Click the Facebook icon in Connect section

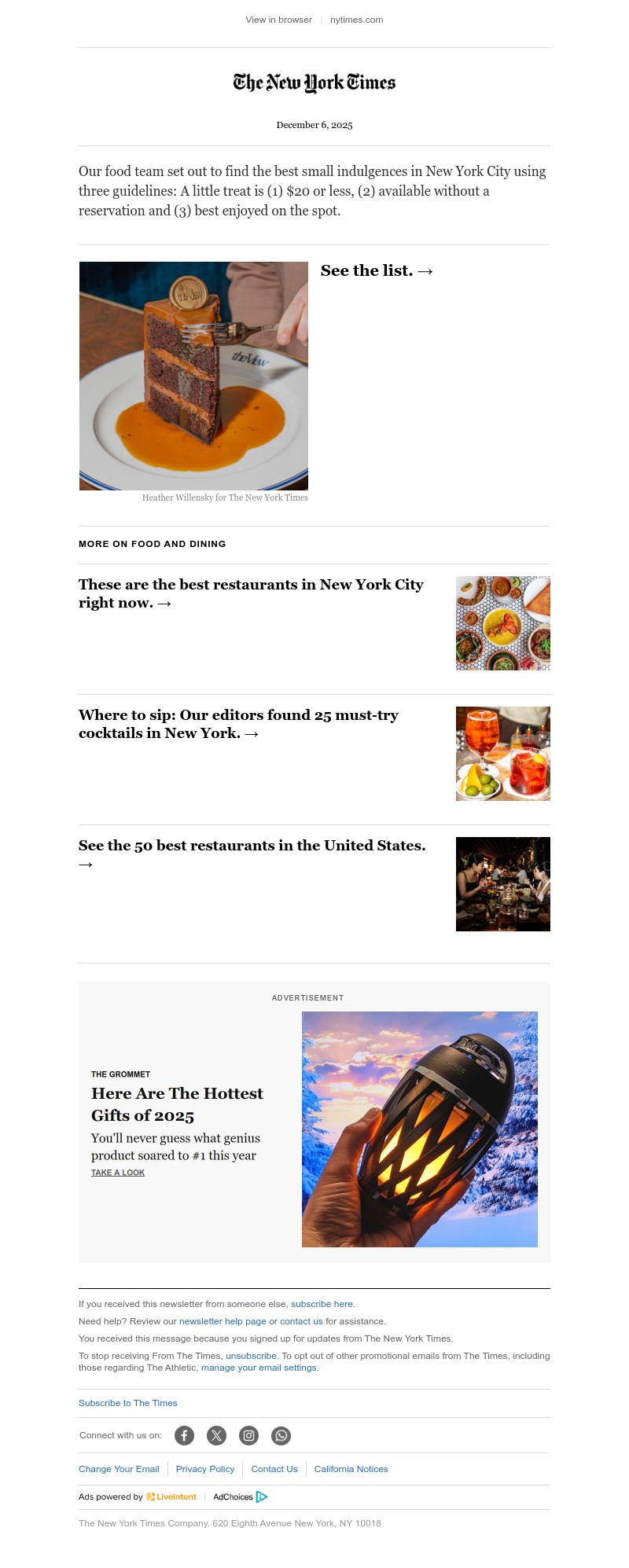184,1435
